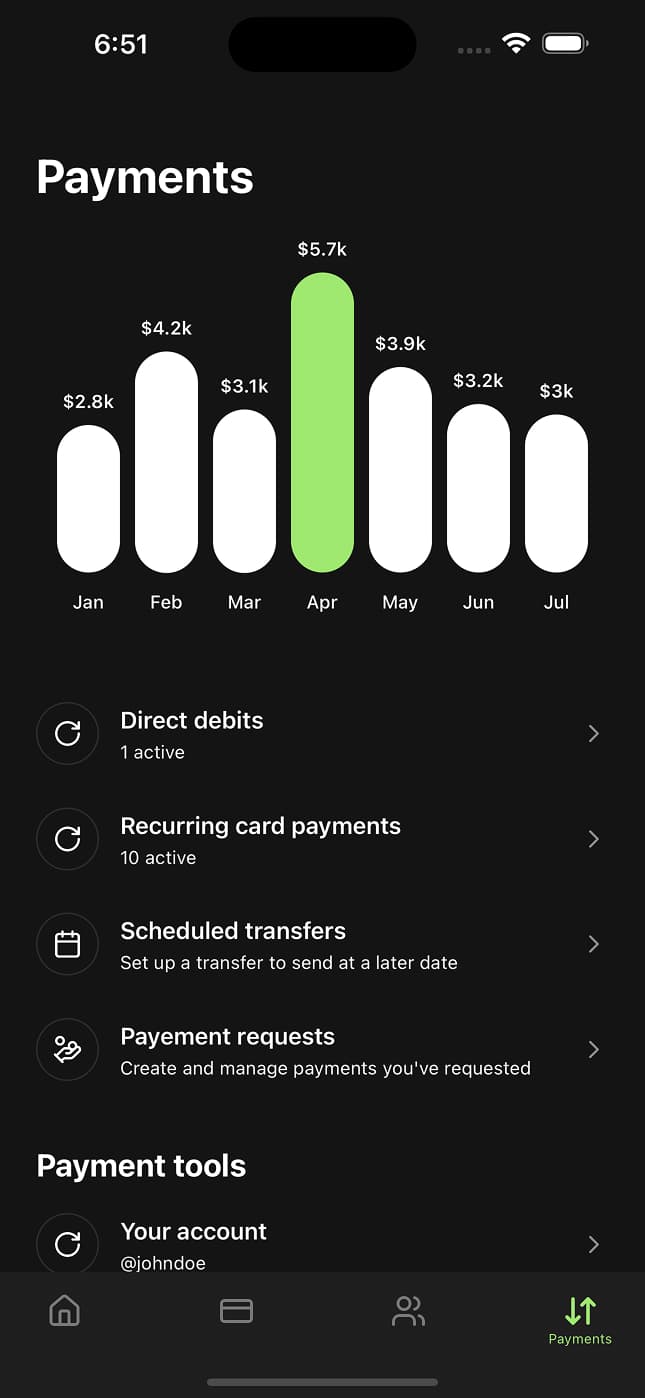This screenshot has height=1398, width=645.
Task: Open Scheduled transfers
Action: [320, 944]
